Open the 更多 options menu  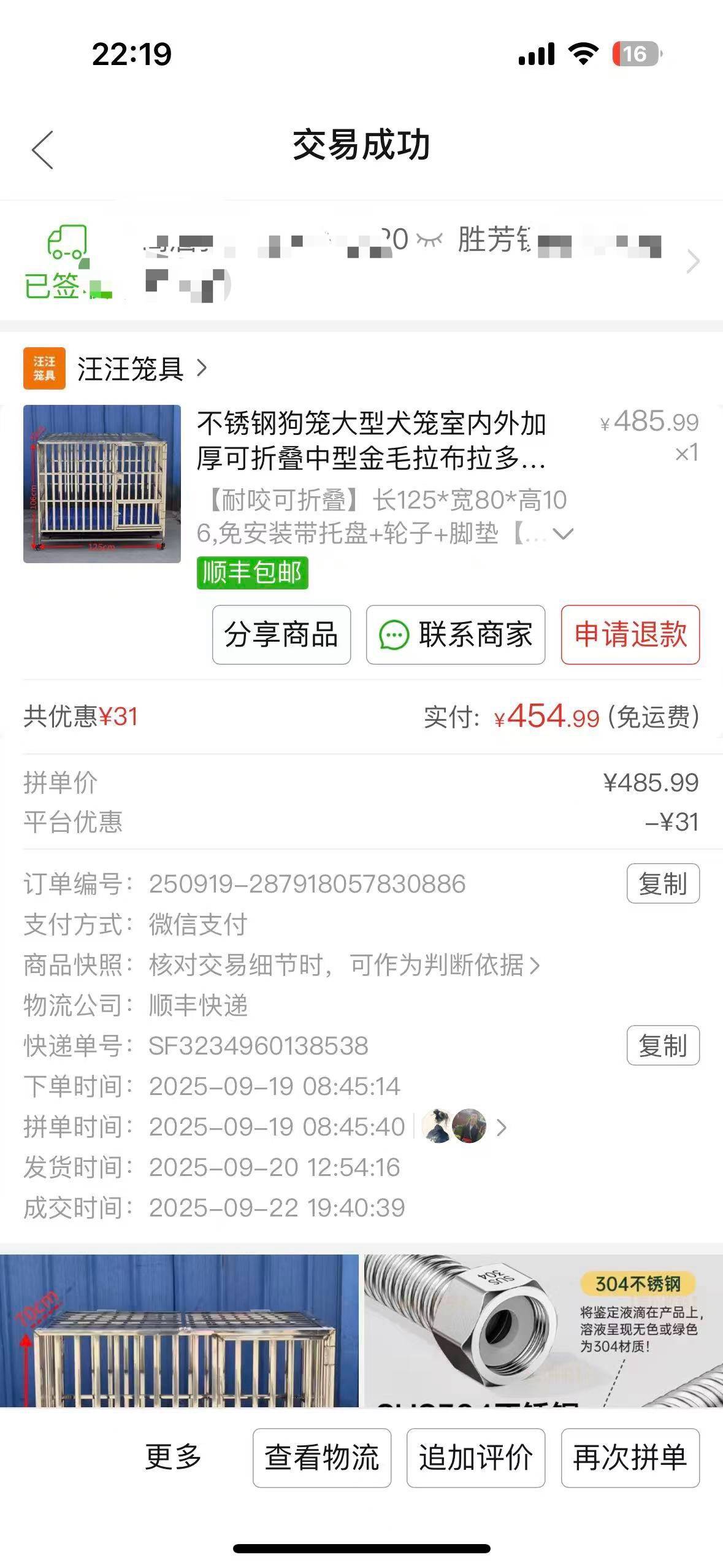[x=173, y=1458]
